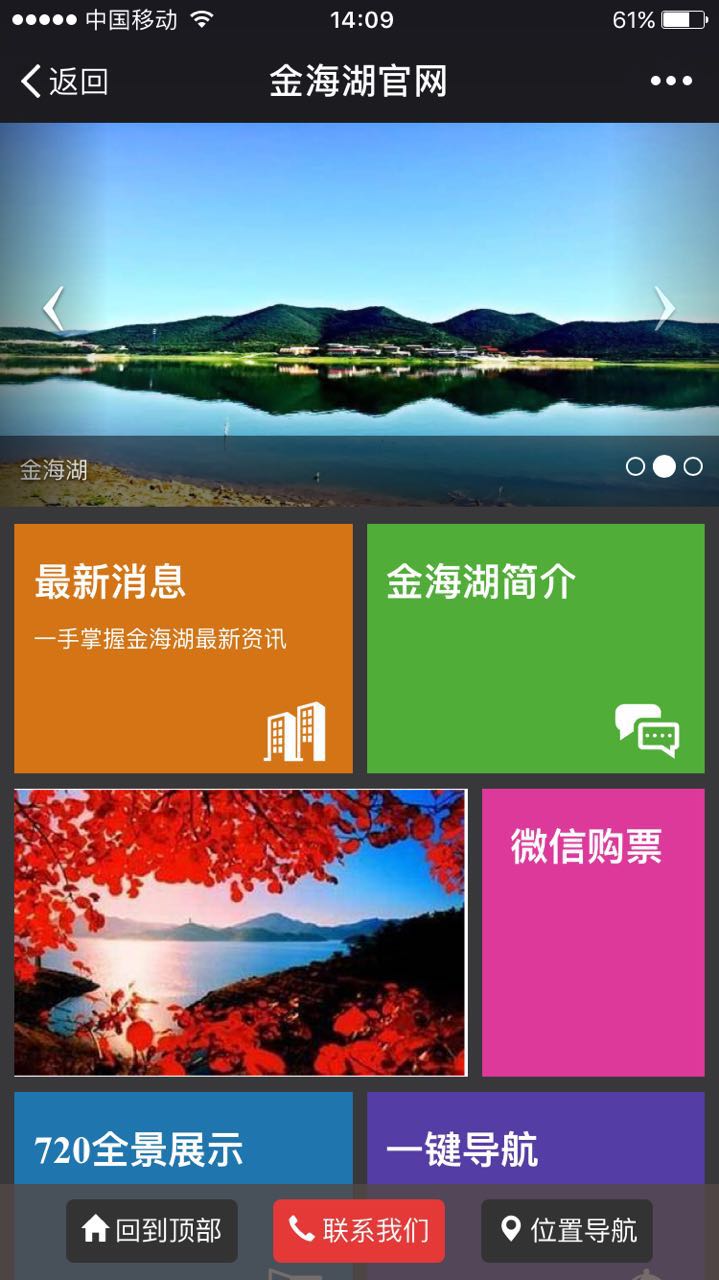Open the 最新消息 tile
This screenshot has height=1280, width=719.
tap(183, 648)
